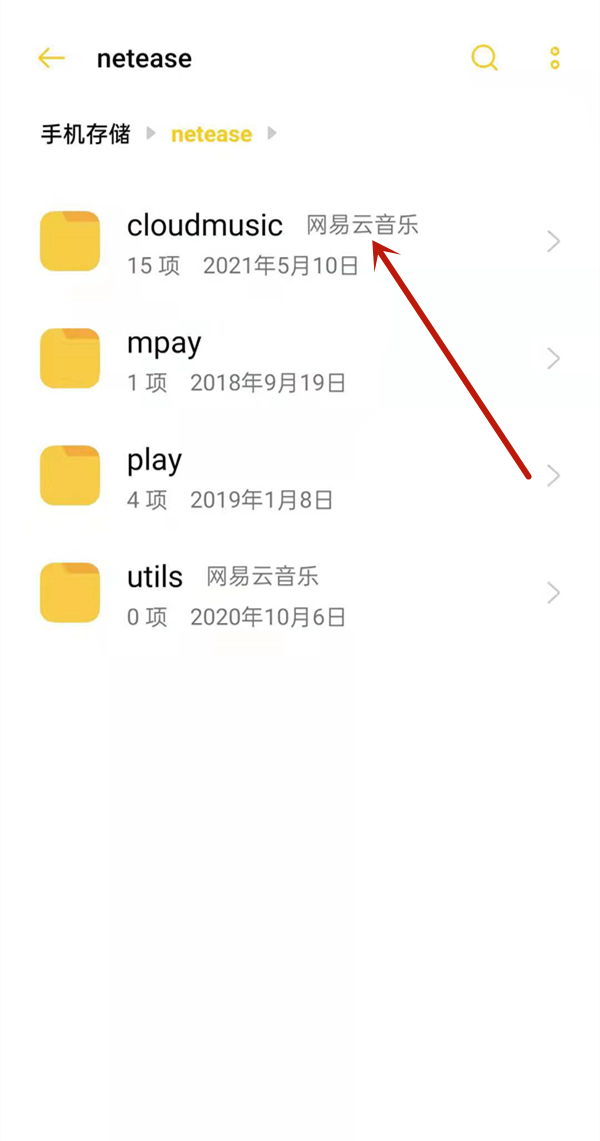Open the mpay folder
The height and width of the screenshot is (1141, 600).
[165, 358]
